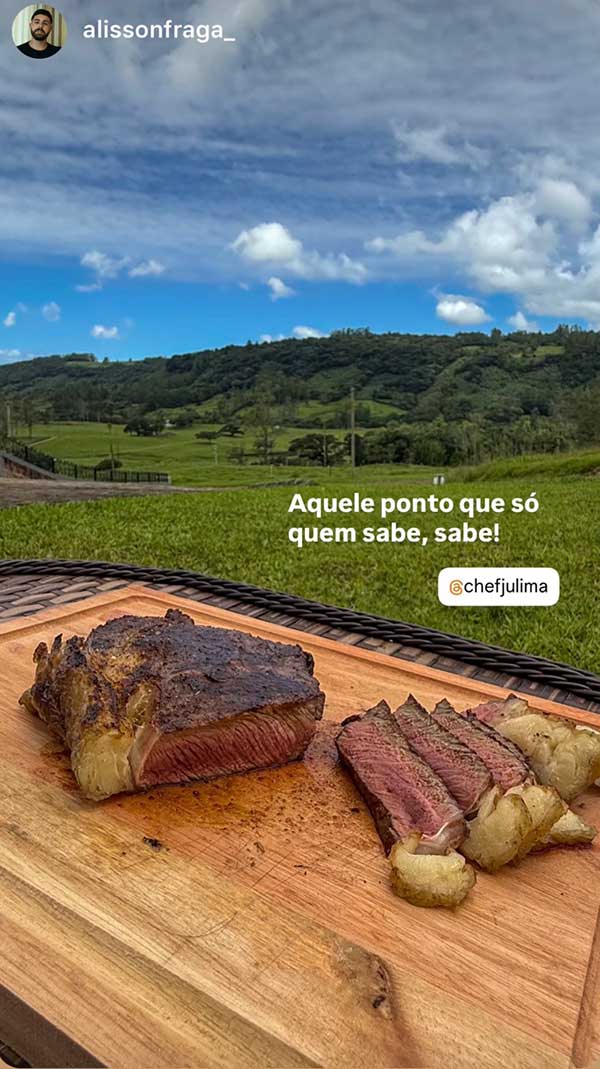
Task: Tap the alissonfraga_ username
Action: 158,31
